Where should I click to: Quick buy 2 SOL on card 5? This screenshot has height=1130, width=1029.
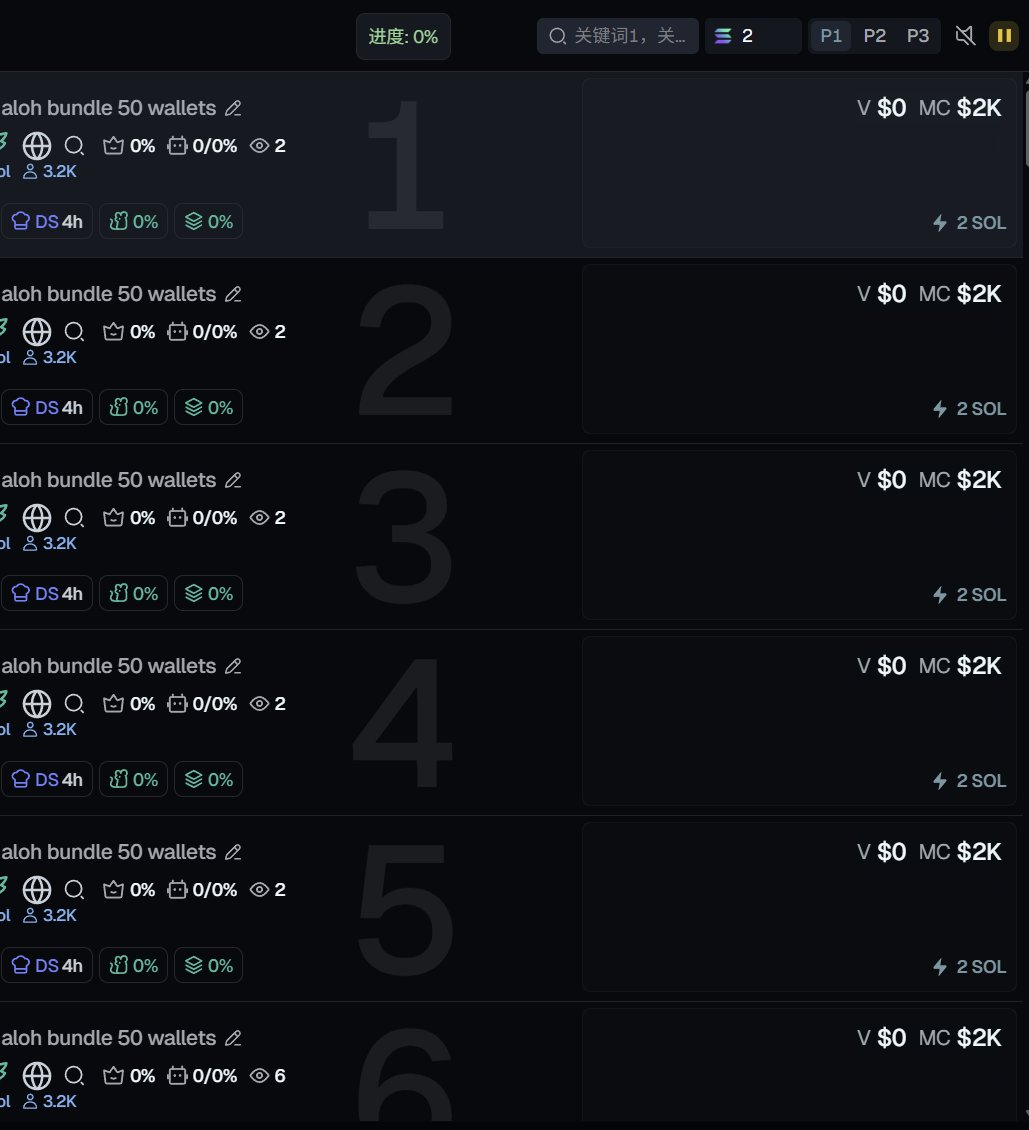point(969,967)
